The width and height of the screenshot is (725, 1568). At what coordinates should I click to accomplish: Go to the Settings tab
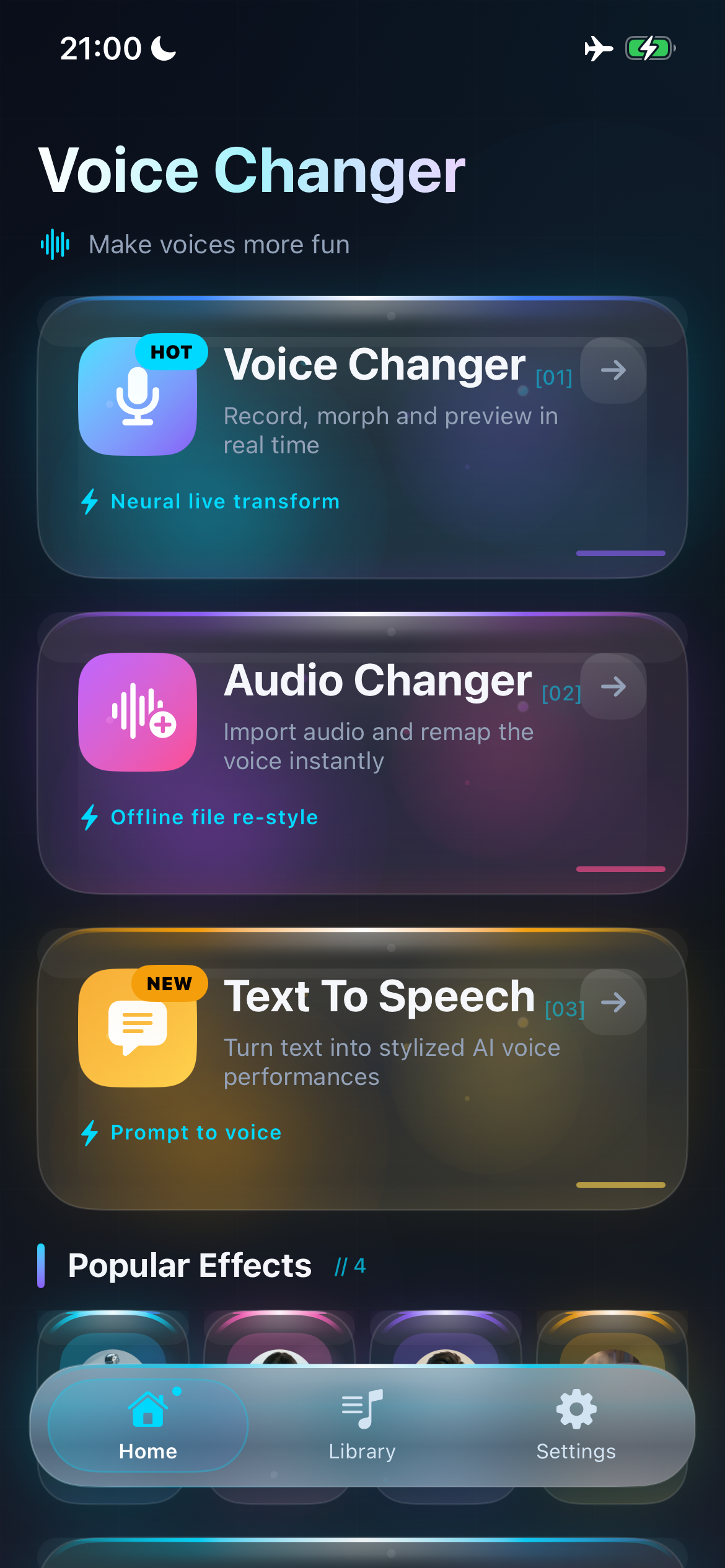tap(576, 1425)
